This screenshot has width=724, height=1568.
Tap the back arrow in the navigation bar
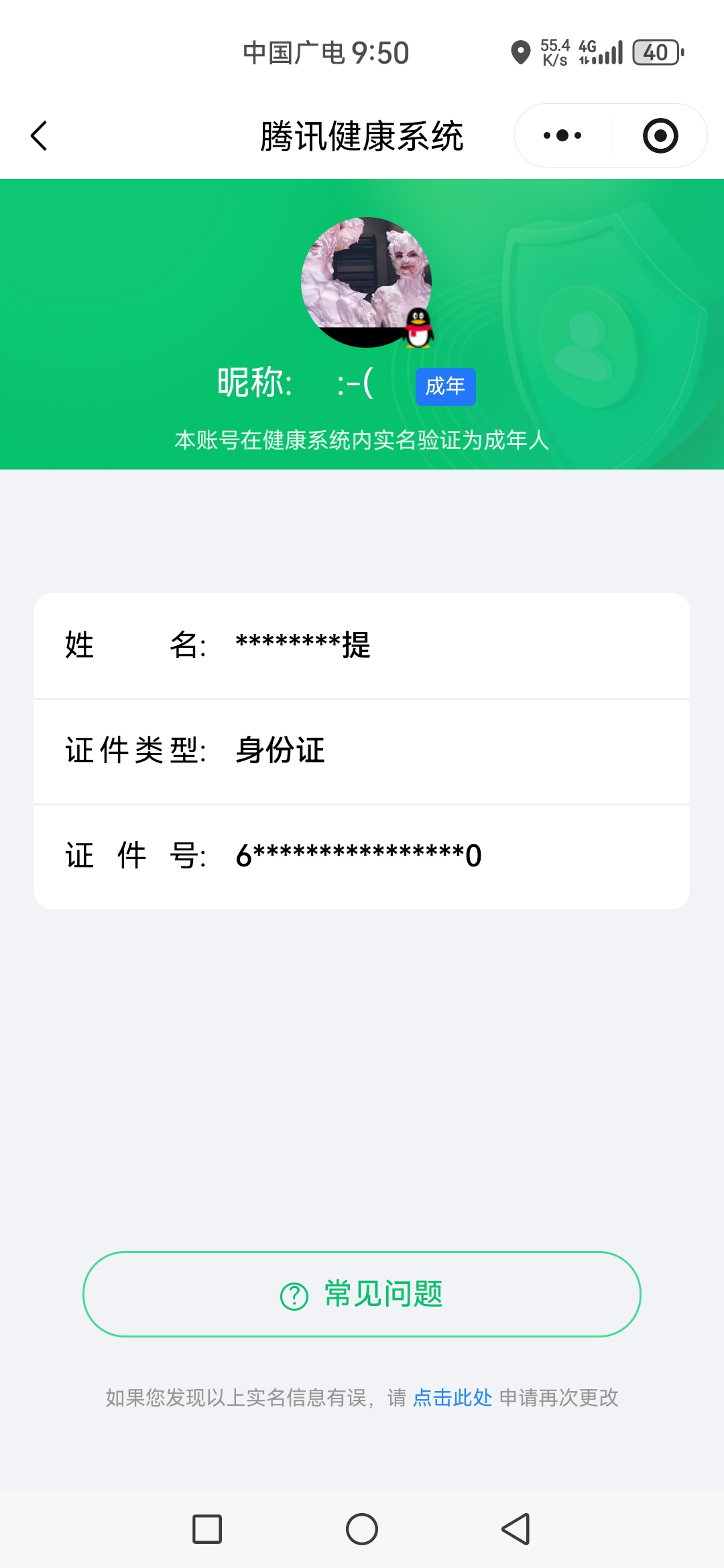coord(38,135)
